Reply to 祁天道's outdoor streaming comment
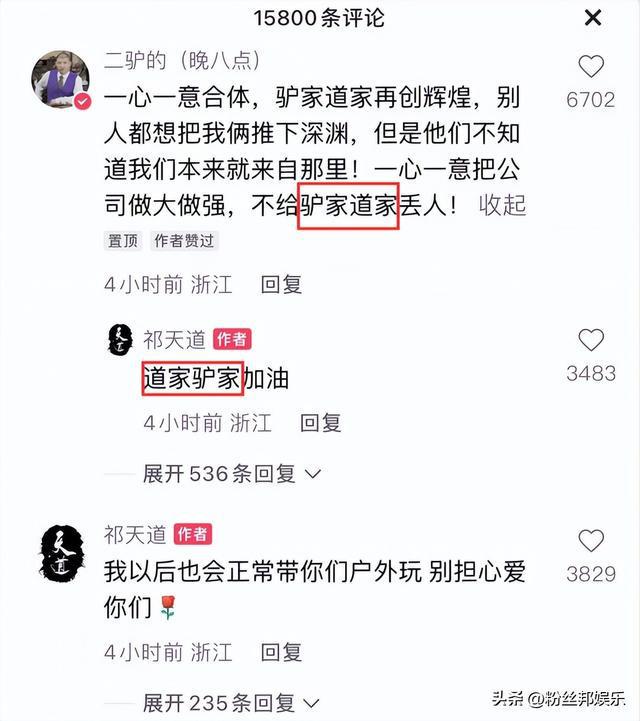The image size is (640, 721). click(x=281, y=652)
